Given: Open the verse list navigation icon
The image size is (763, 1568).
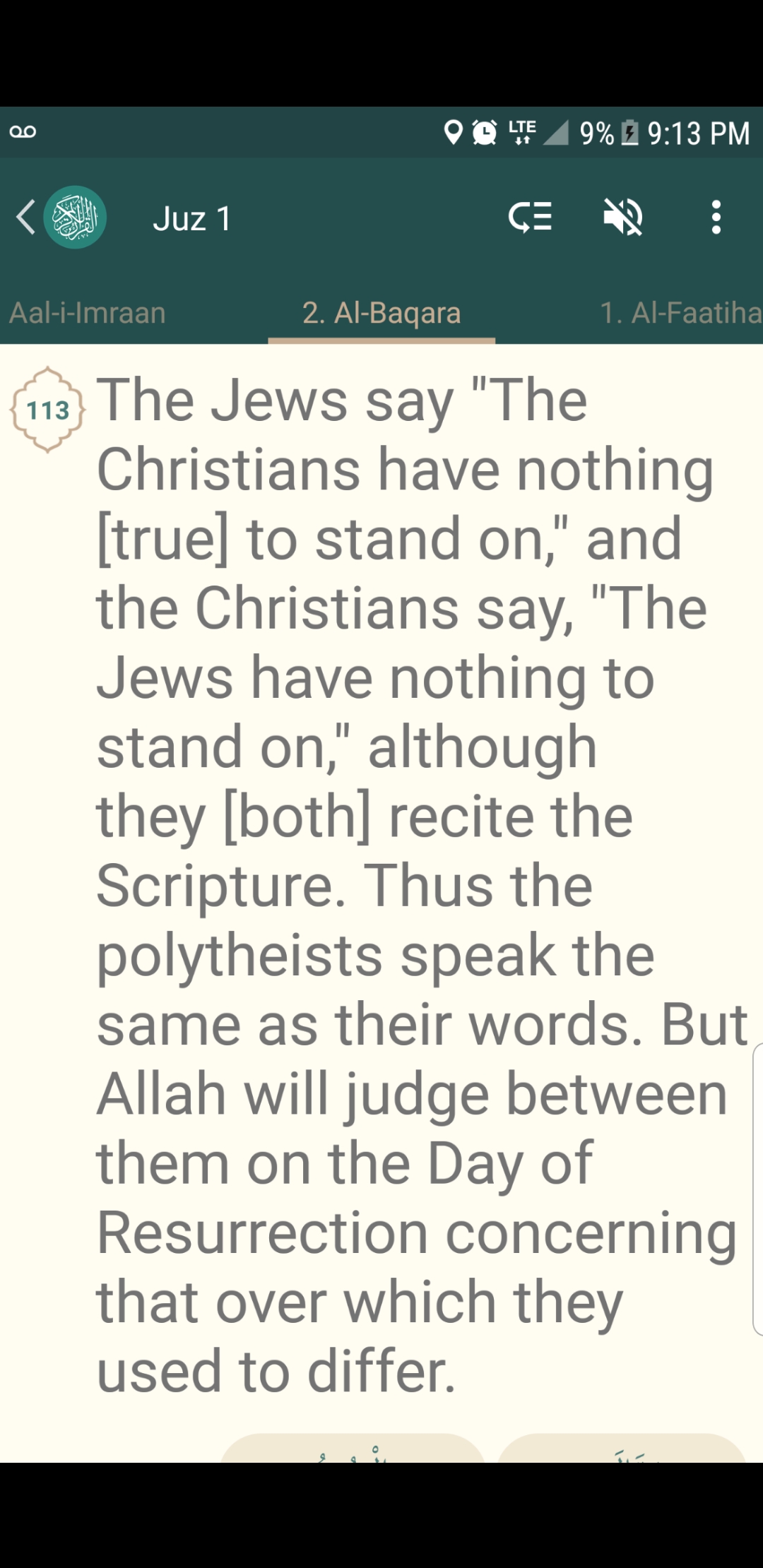Looking at the screenshot, I should pyautogui.click(x=530, y=217).
